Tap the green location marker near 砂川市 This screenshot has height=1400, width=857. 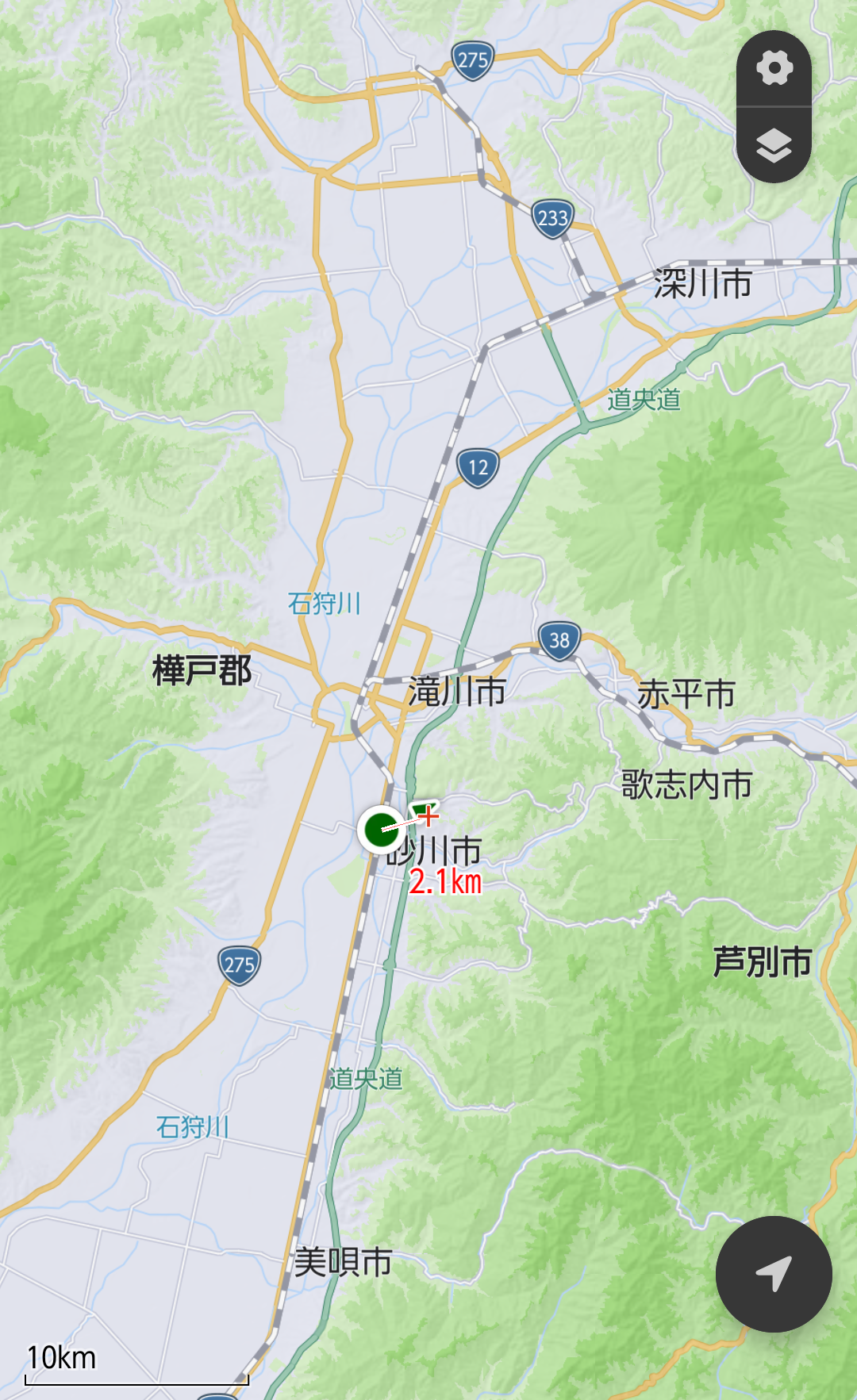point(381,829)
